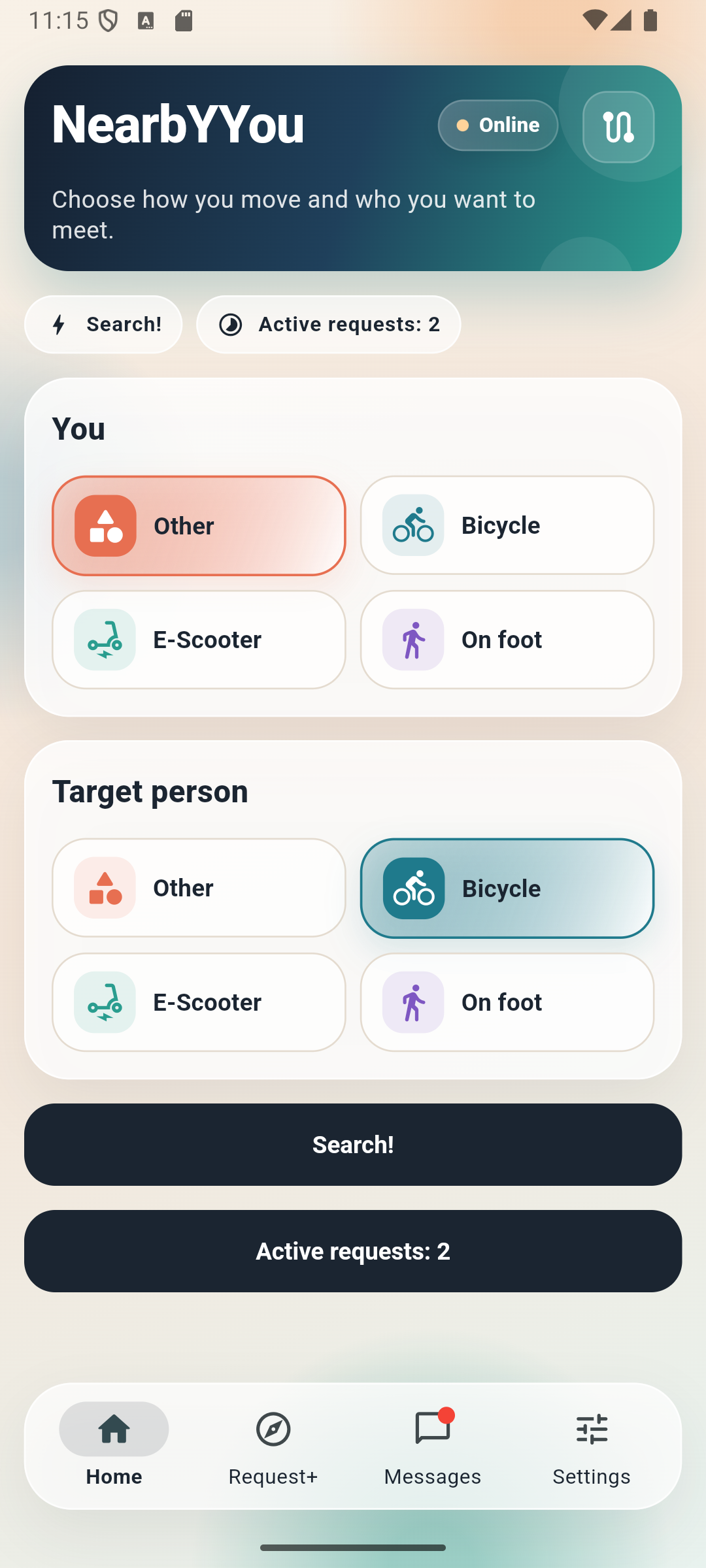Go to the Settings tab
The width and height of the screenshot is (706, 1568).
[592, 1445]
